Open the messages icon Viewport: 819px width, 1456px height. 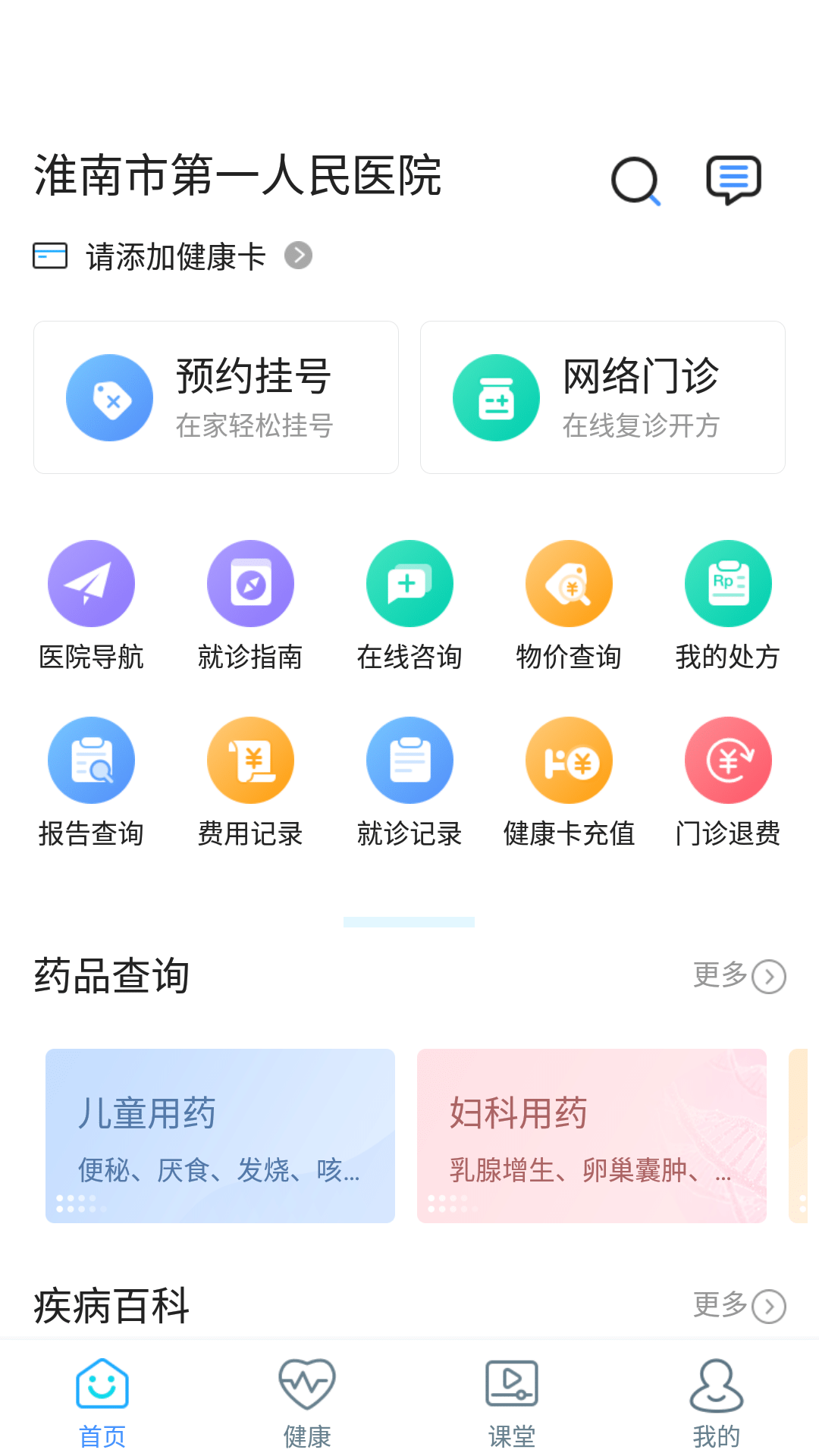point(733,180)
